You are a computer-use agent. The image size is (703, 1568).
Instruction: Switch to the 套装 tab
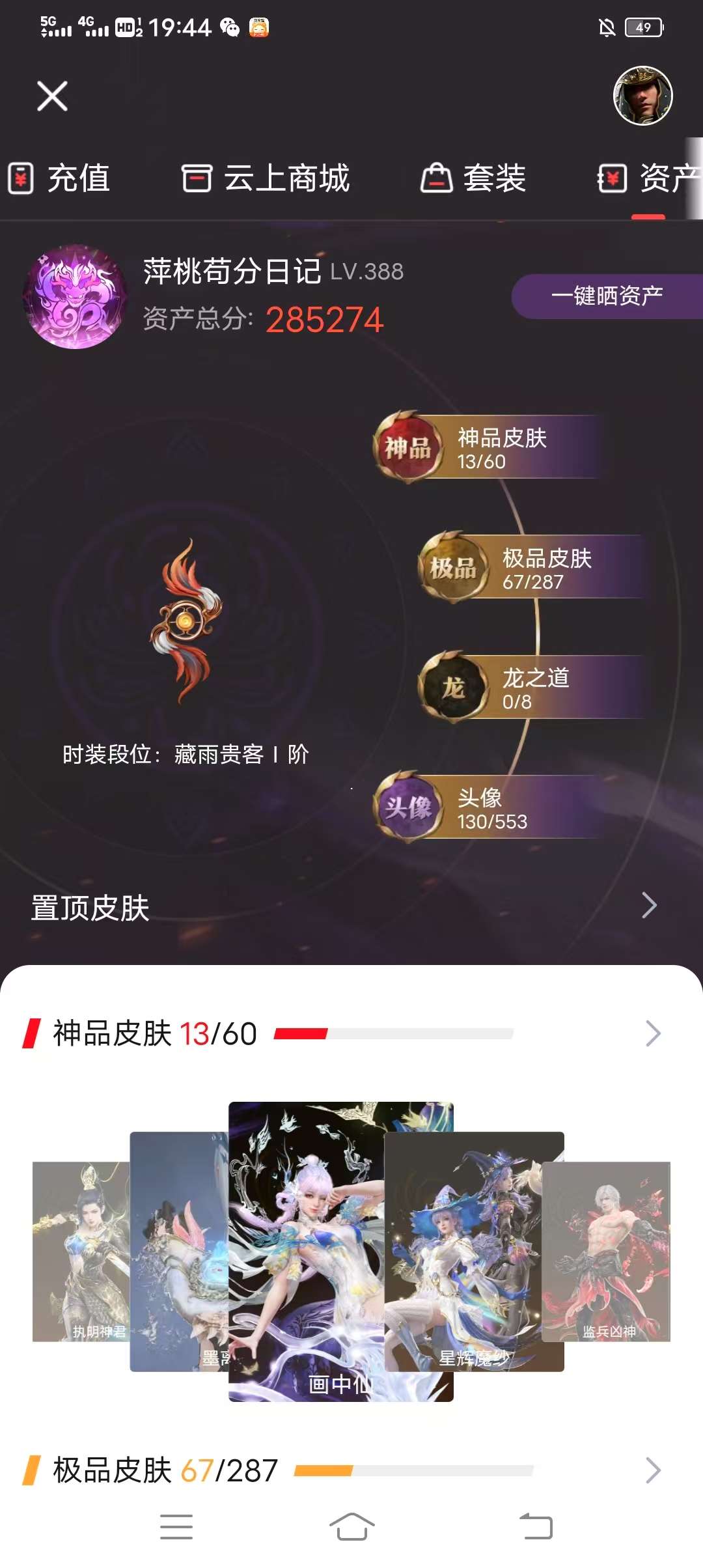point(473,178)
